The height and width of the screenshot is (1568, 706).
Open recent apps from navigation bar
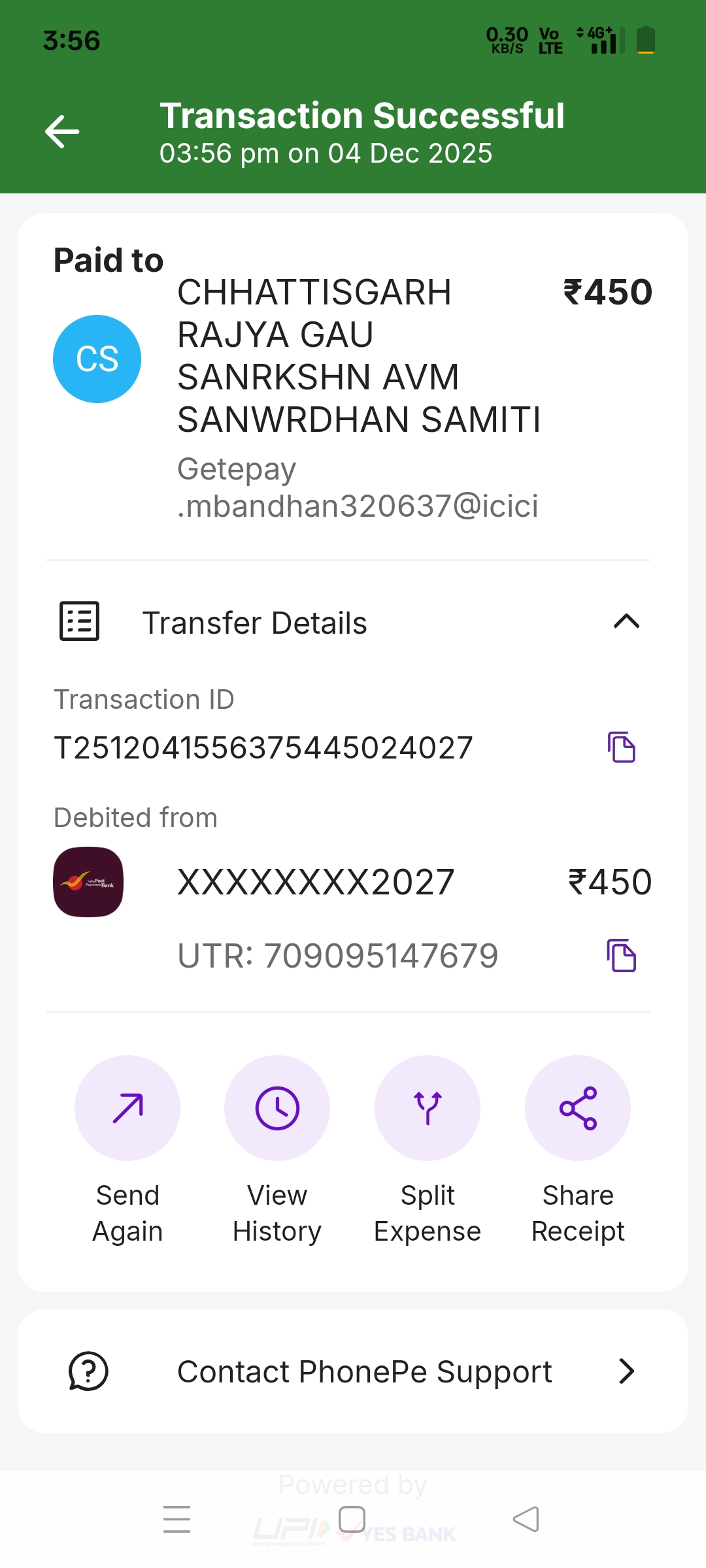[177, 1519]
